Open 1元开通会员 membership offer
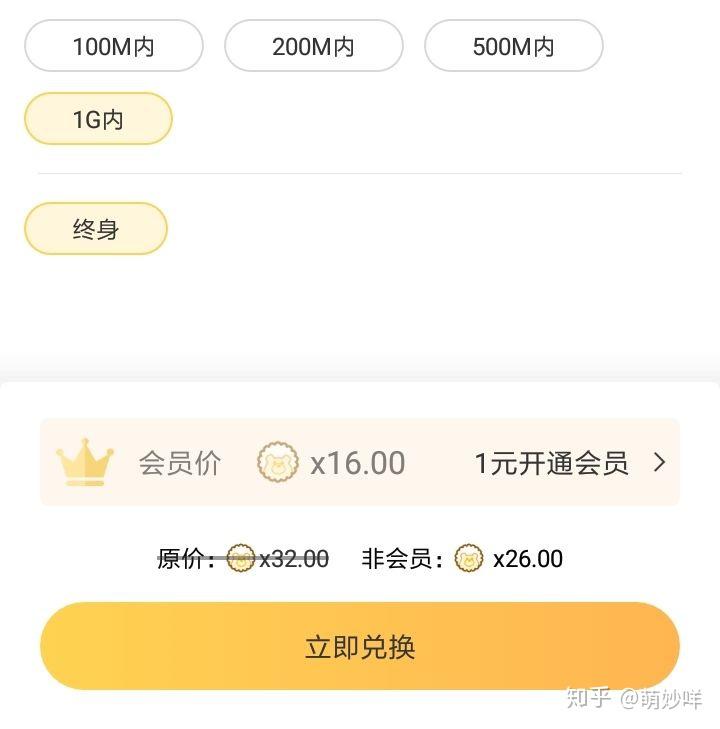This screenshot has width=720, height=729. [568, 463]
